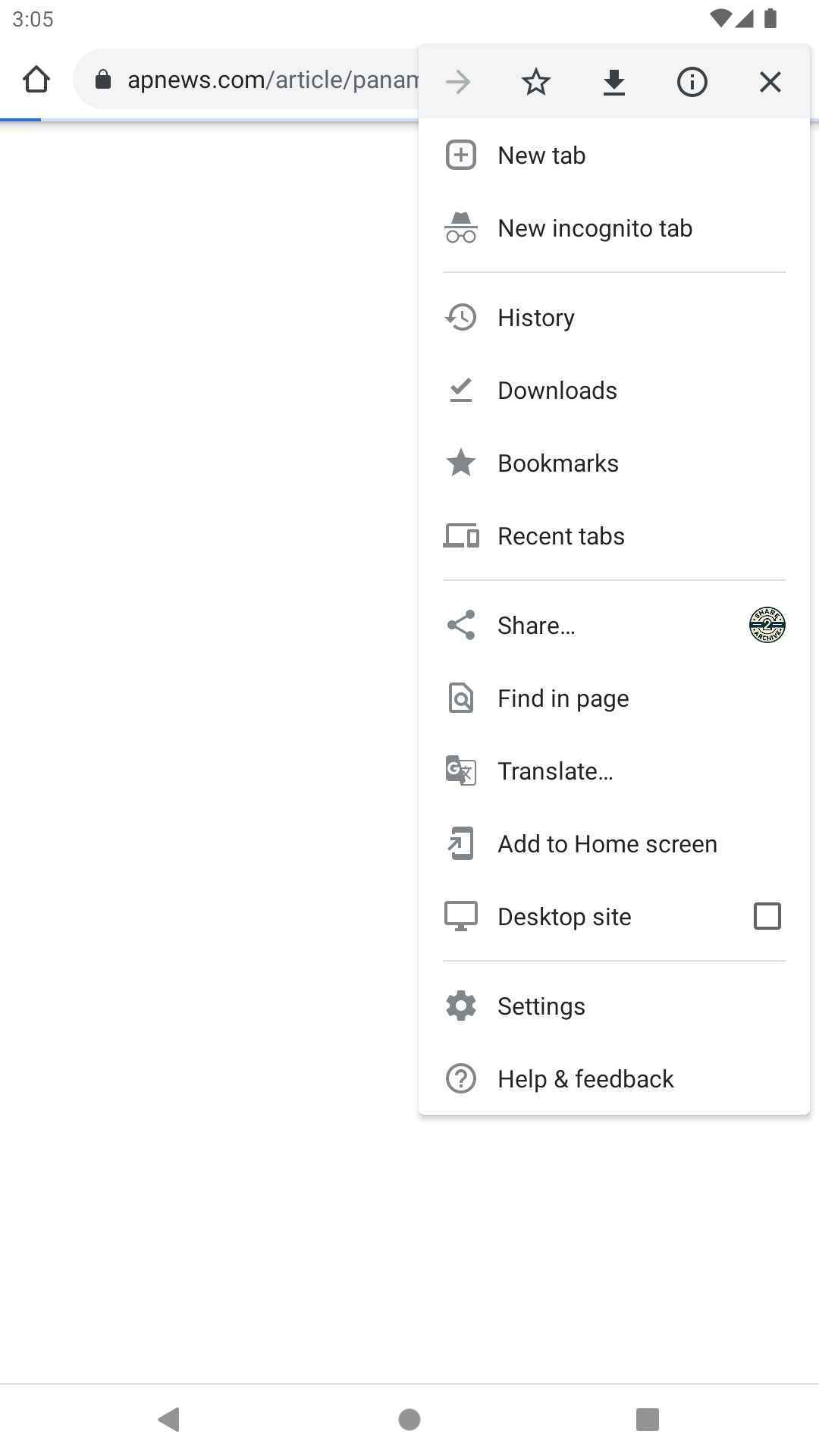The height and width of the screenshot is (1456, 819).
Task: Bookmark the page with the star icon
Action: coord(536,81)
